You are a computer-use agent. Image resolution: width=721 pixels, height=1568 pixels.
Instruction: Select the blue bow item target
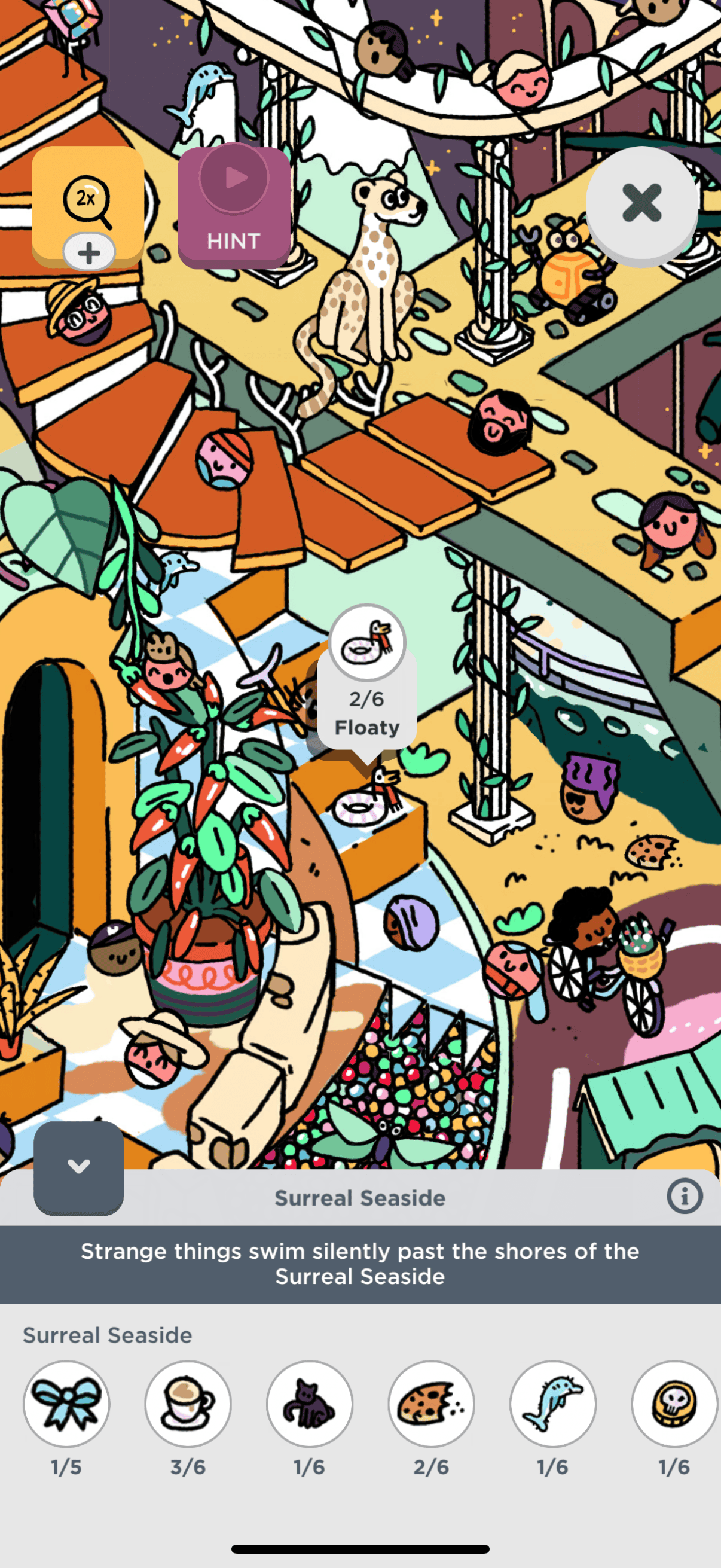66,1404
